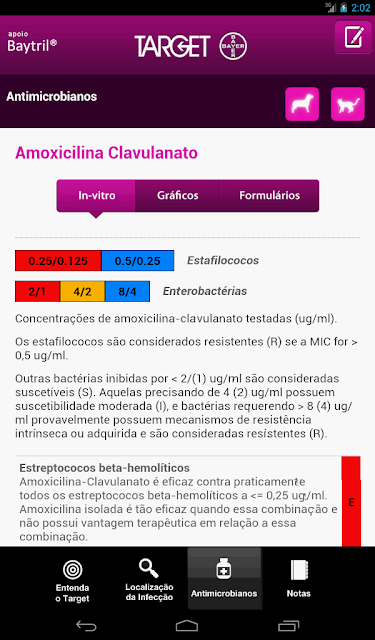Image resolution: width=375 pixels, height=640 pixels.
Task: Switch to the Formulários tab
Action: (x=269, y=196)
